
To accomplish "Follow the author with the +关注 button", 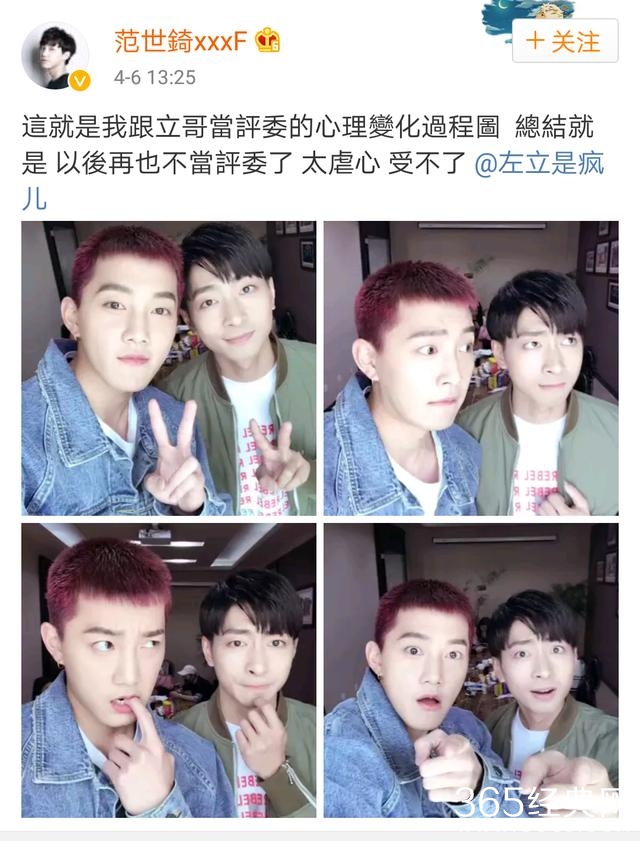I will (x=564, y=41).
